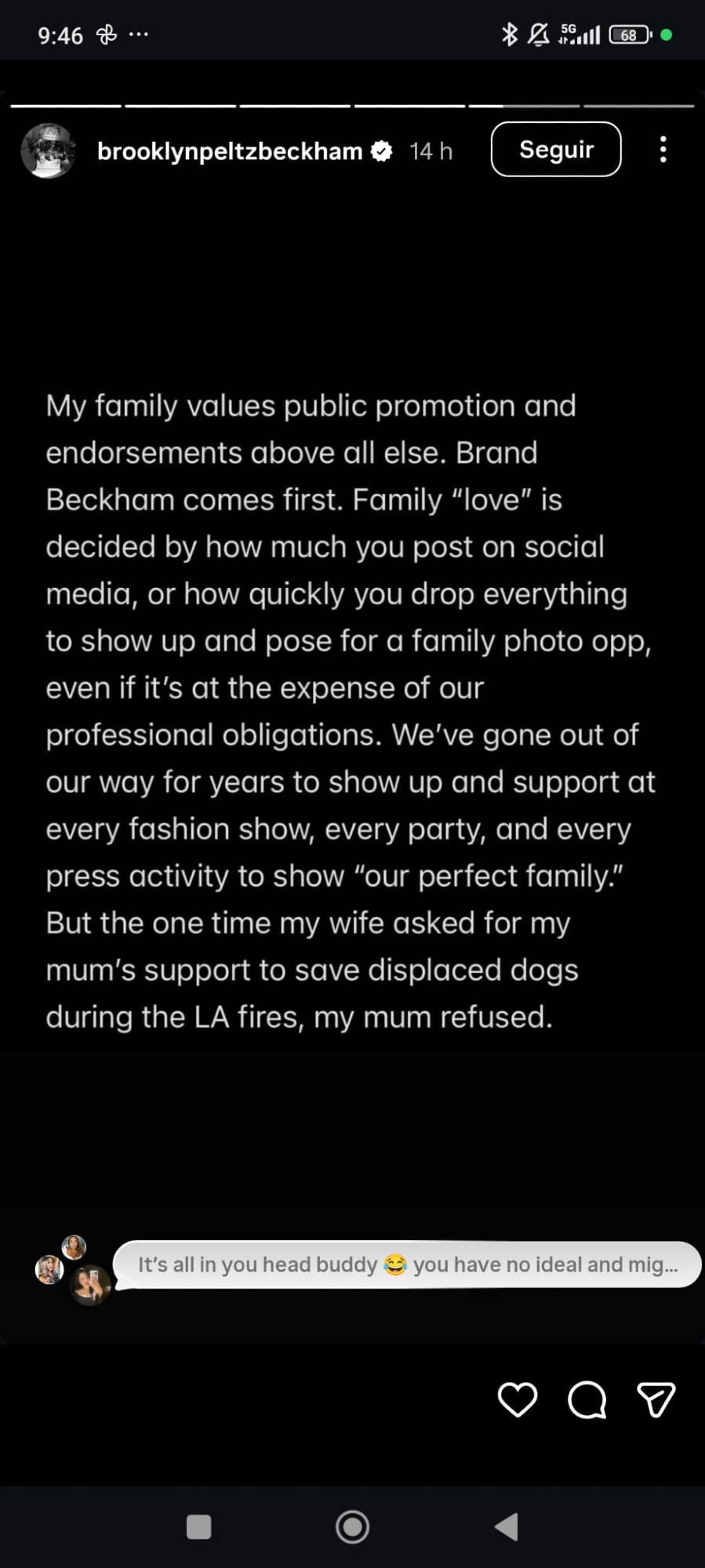Go to the phone home screen
Image resolution: width=705 pixels, height=1568 pixels.
pyautogui.click(x=352, y=1526)
